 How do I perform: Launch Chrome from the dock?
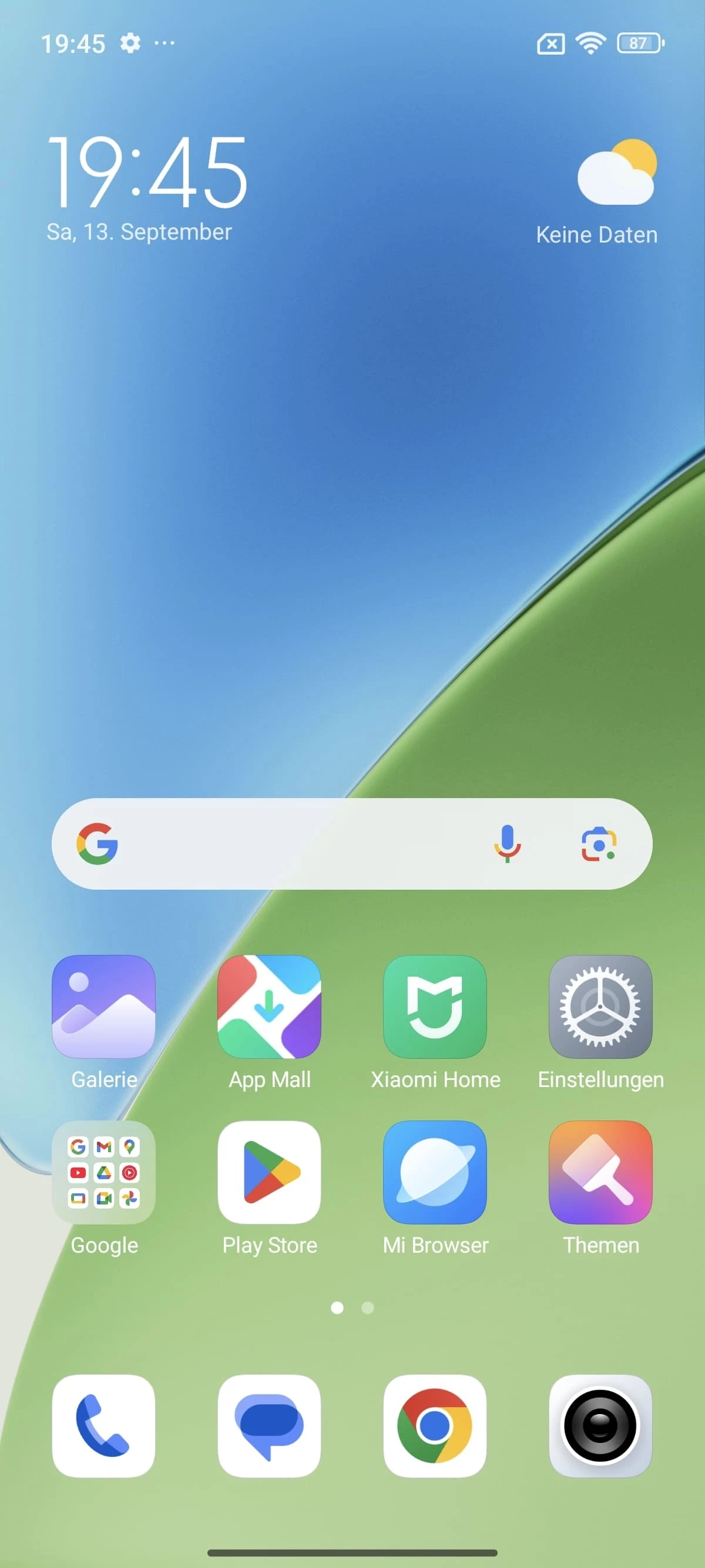435,1425
